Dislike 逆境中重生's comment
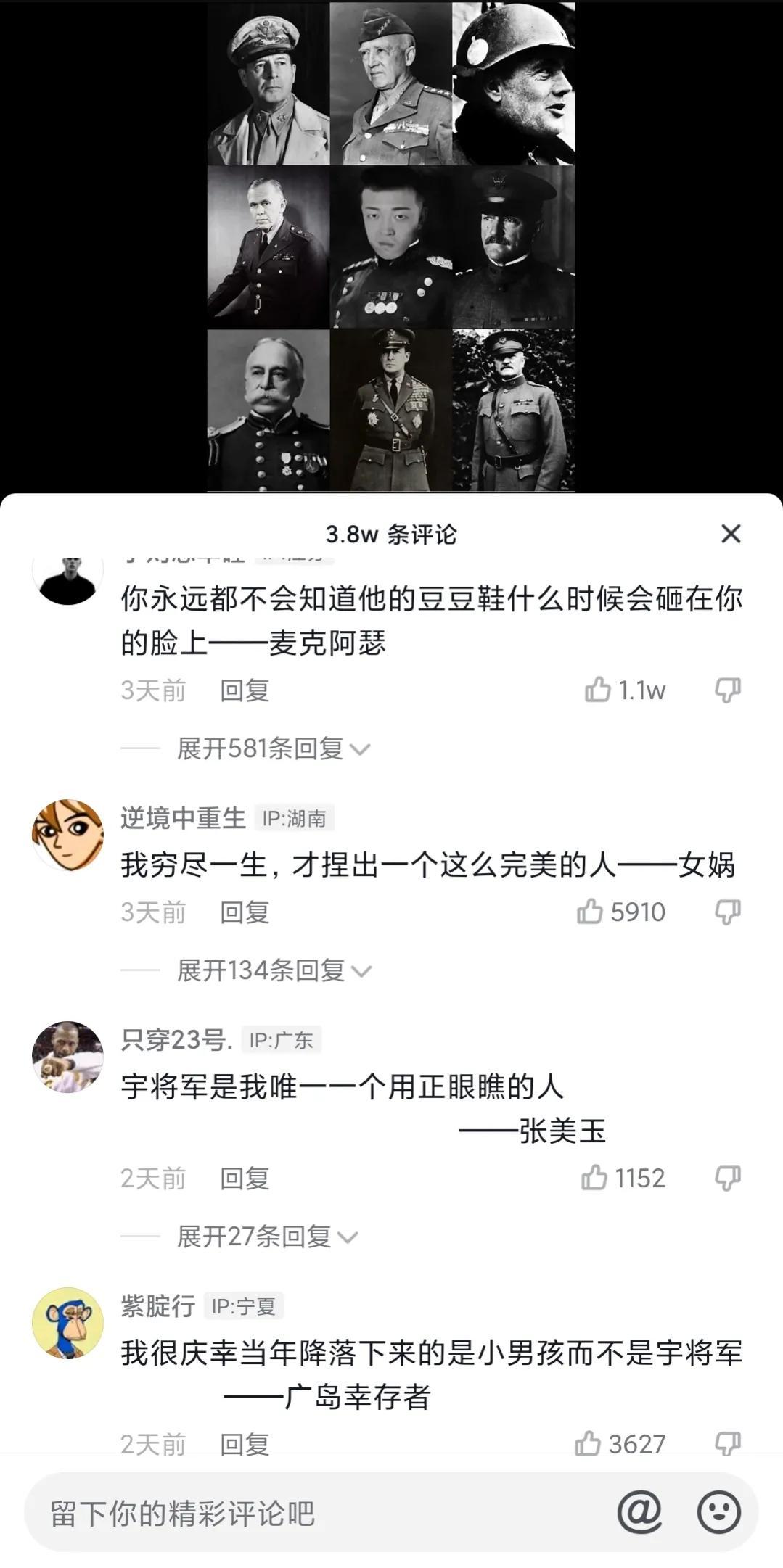Image resolution: width=783 pixels, height=1568 pixels. point(727,912)
